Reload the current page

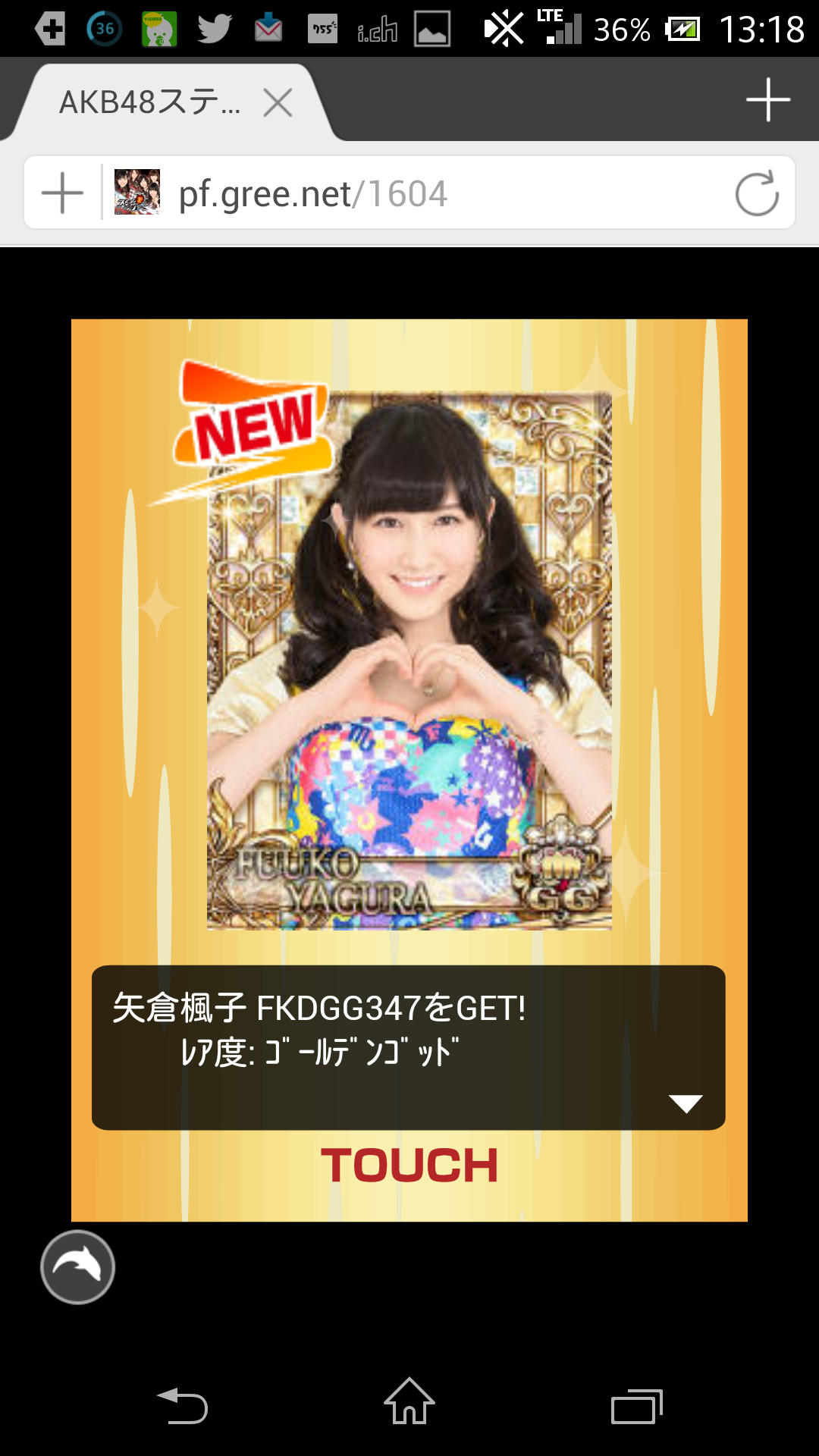pos(757,193)
